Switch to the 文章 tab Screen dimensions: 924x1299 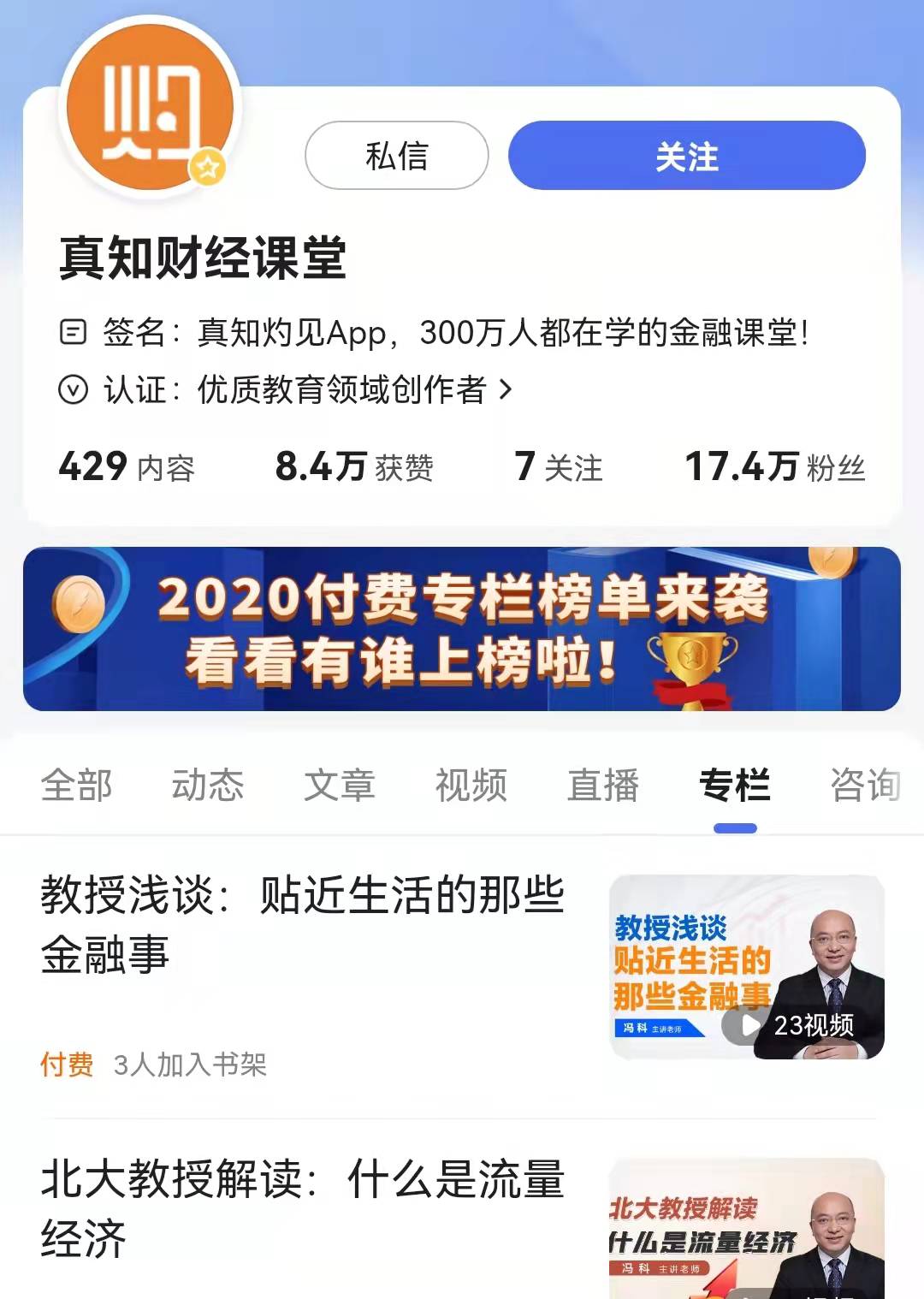coord(340,785)
